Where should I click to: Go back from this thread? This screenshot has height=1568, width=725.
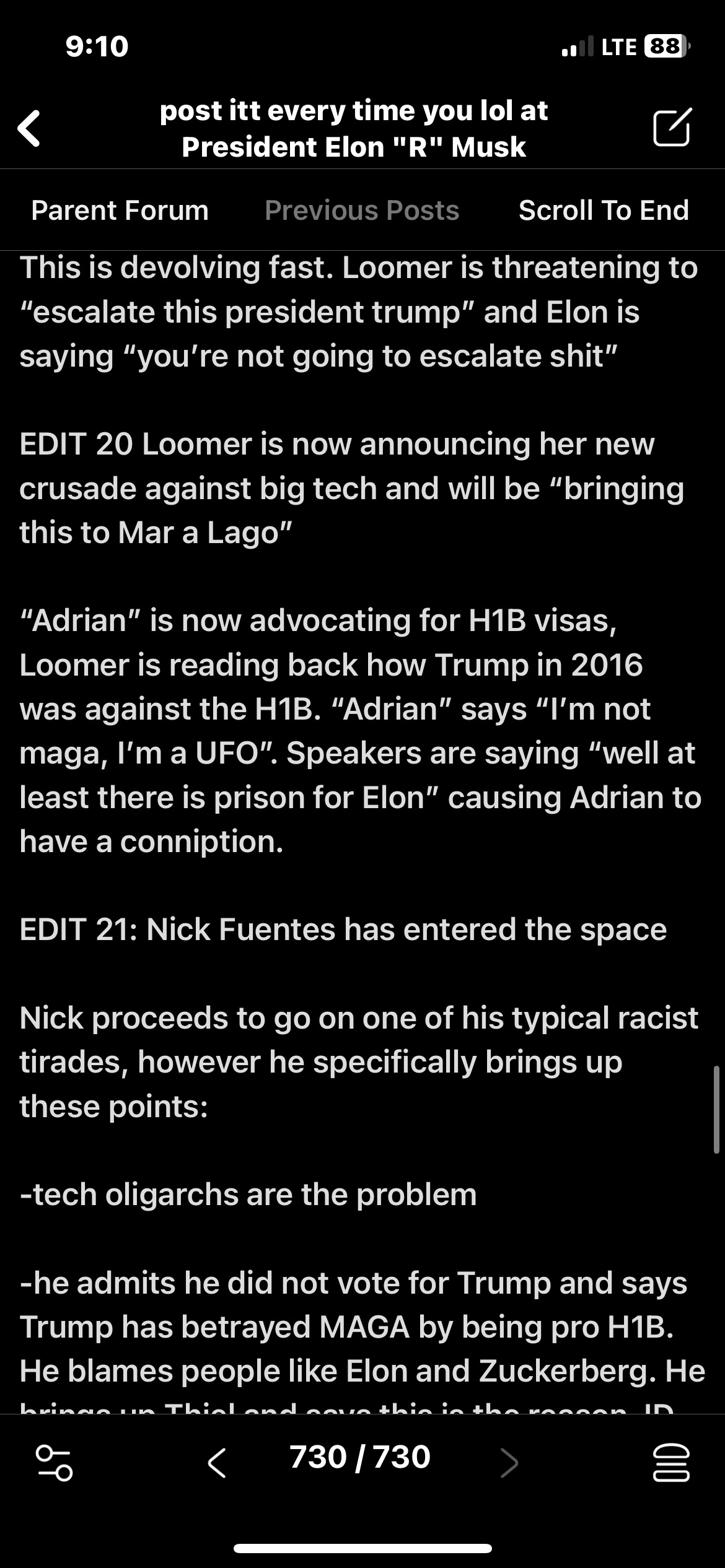pyautogui.click(x=29, y=129)
